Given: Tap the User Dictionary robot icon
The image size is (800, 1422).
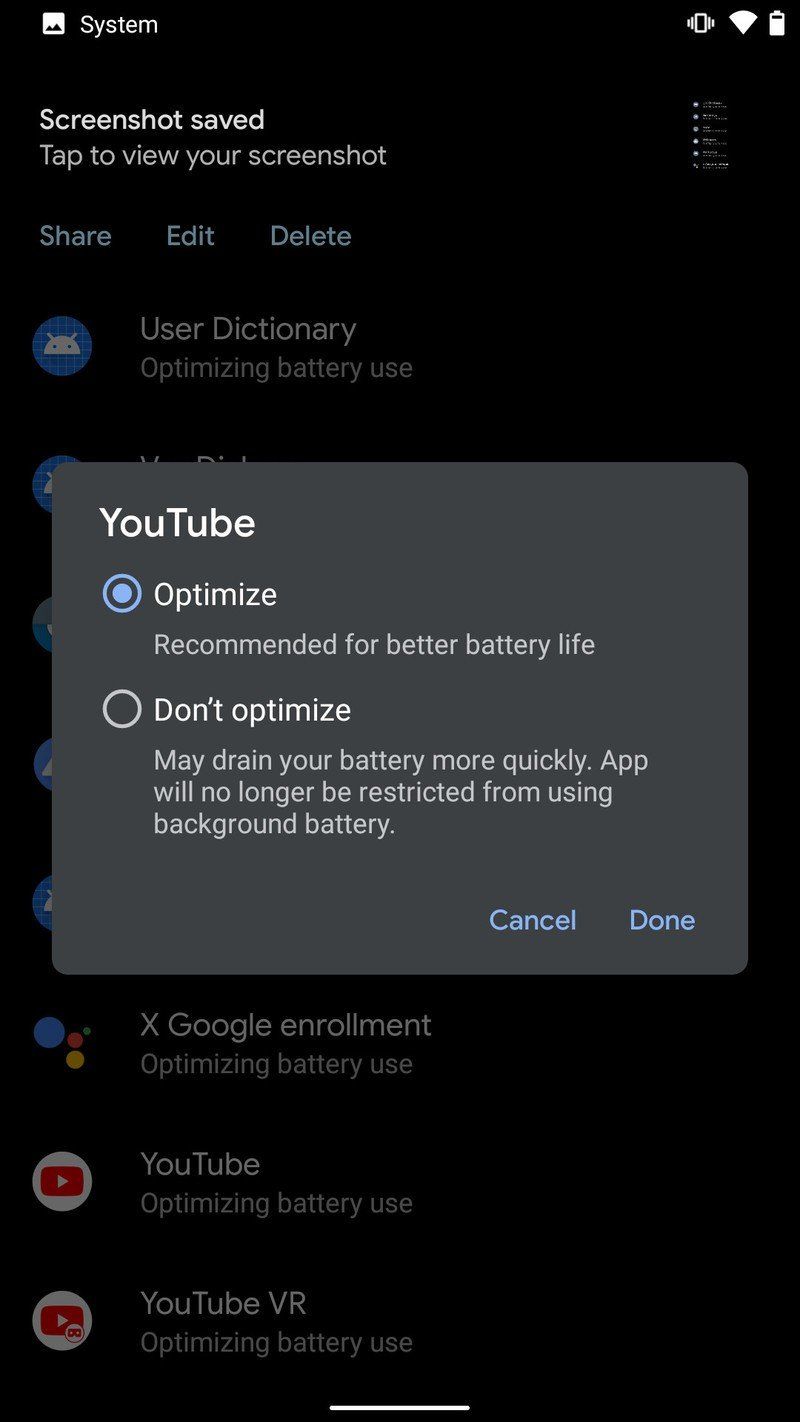Looking at the screenshot, I should 62,345.
